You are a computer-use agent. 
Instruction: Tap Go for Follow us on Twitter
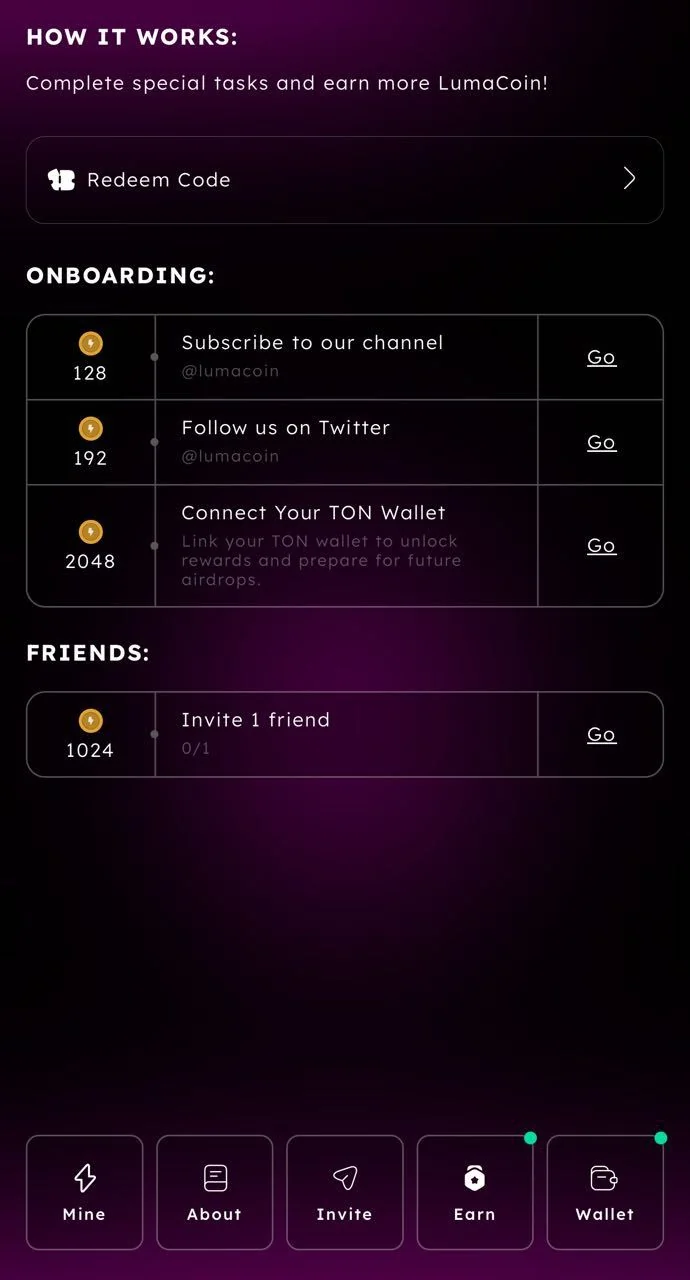601,442
